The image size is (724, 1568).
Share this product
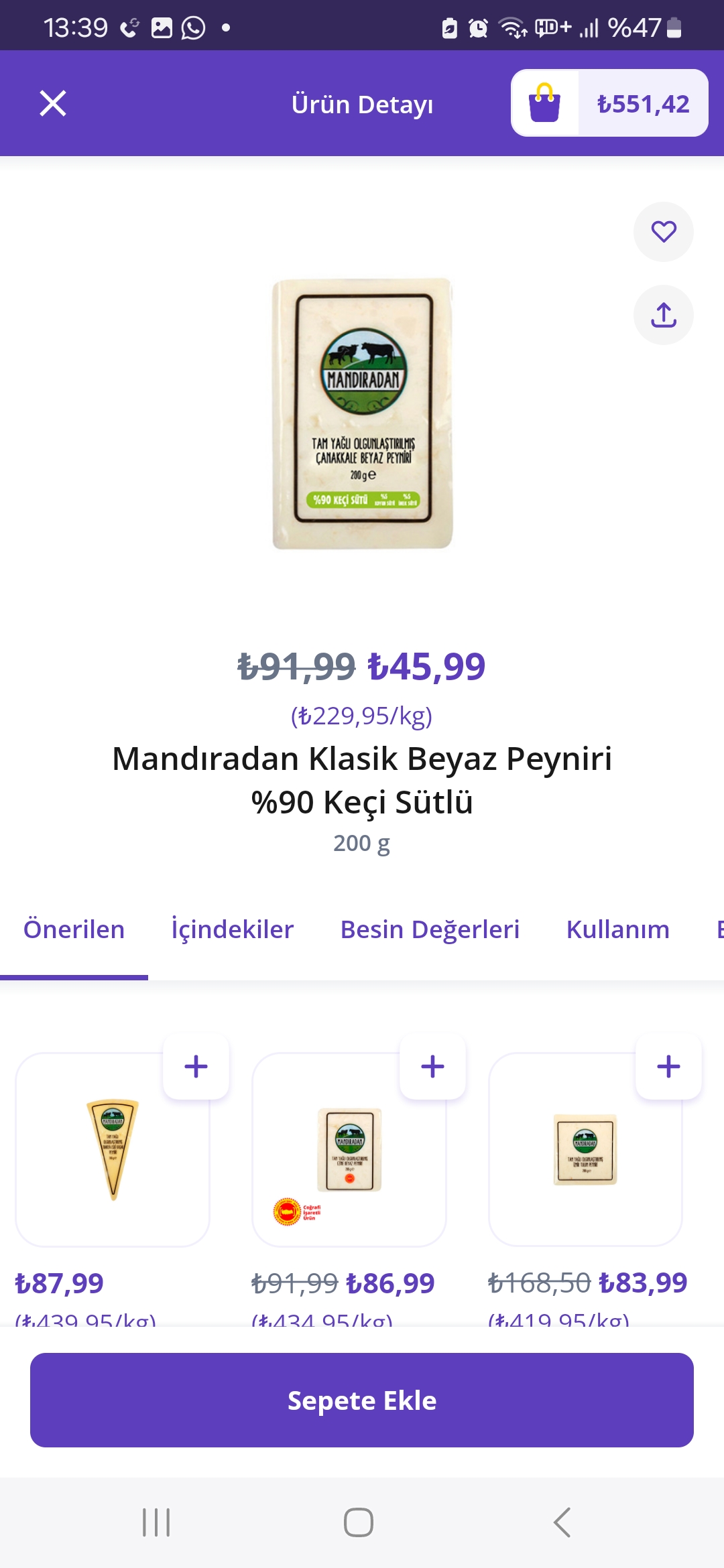(664, 315)
